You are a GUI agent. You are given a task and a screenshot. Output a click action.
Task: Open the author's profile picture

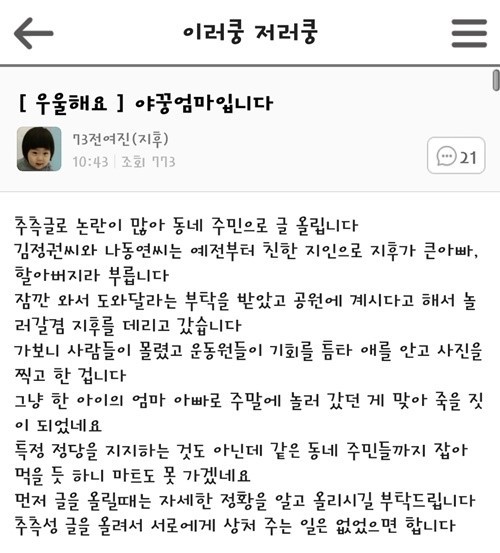pos(39,149)
